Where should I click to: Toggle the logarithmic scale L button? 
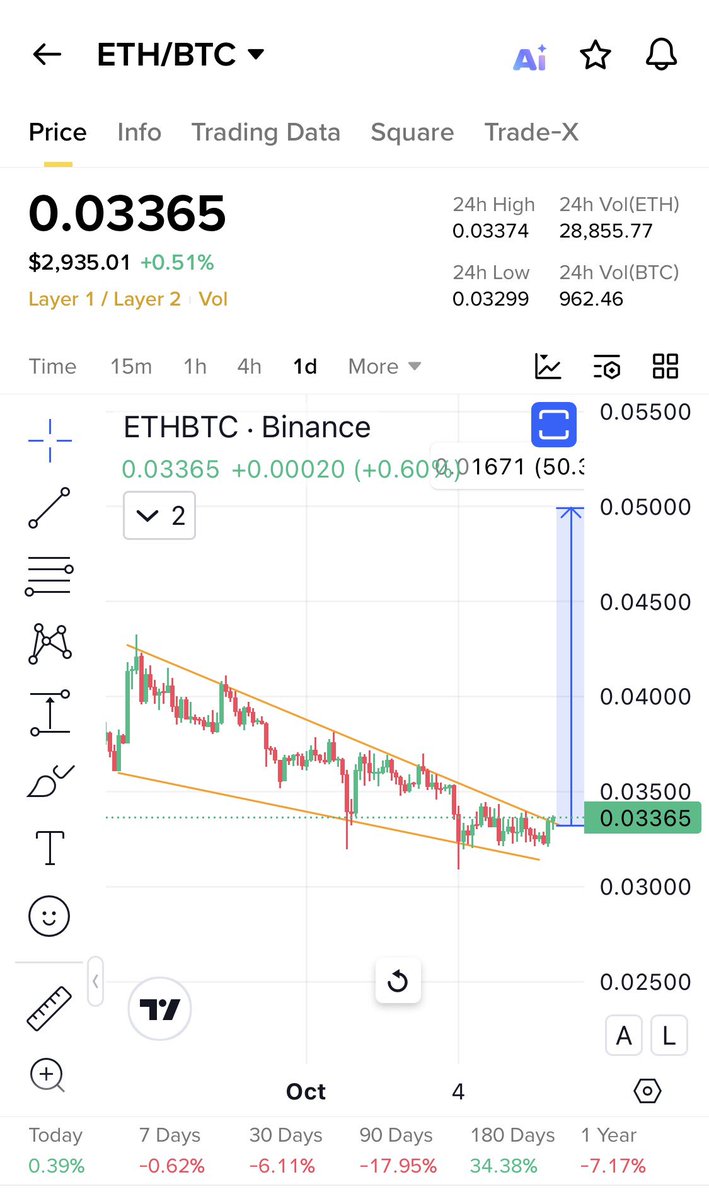tap(669, 1036)
